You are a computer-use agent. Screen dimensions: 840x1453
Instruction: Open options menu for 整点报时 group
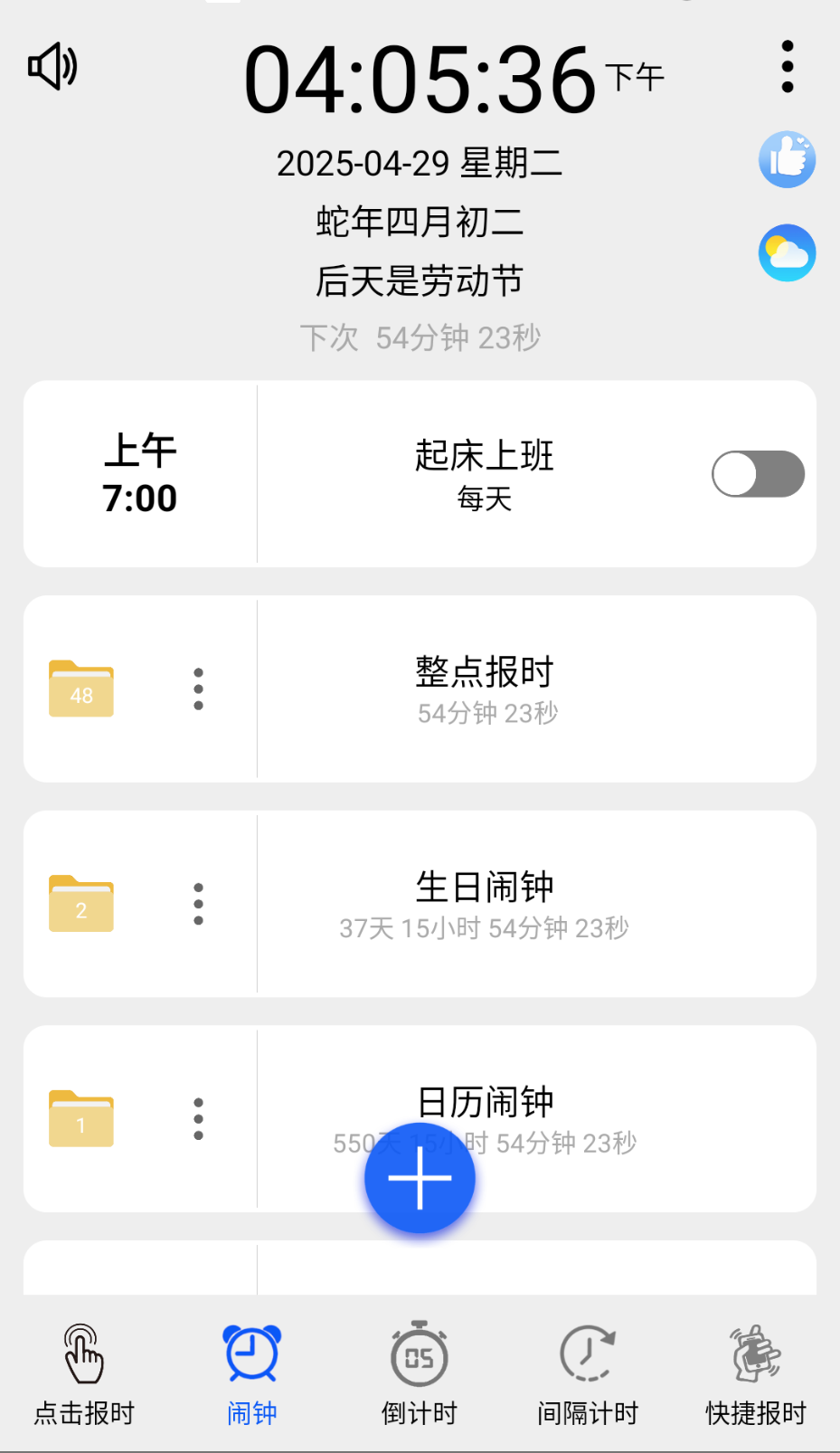[198, 689]
